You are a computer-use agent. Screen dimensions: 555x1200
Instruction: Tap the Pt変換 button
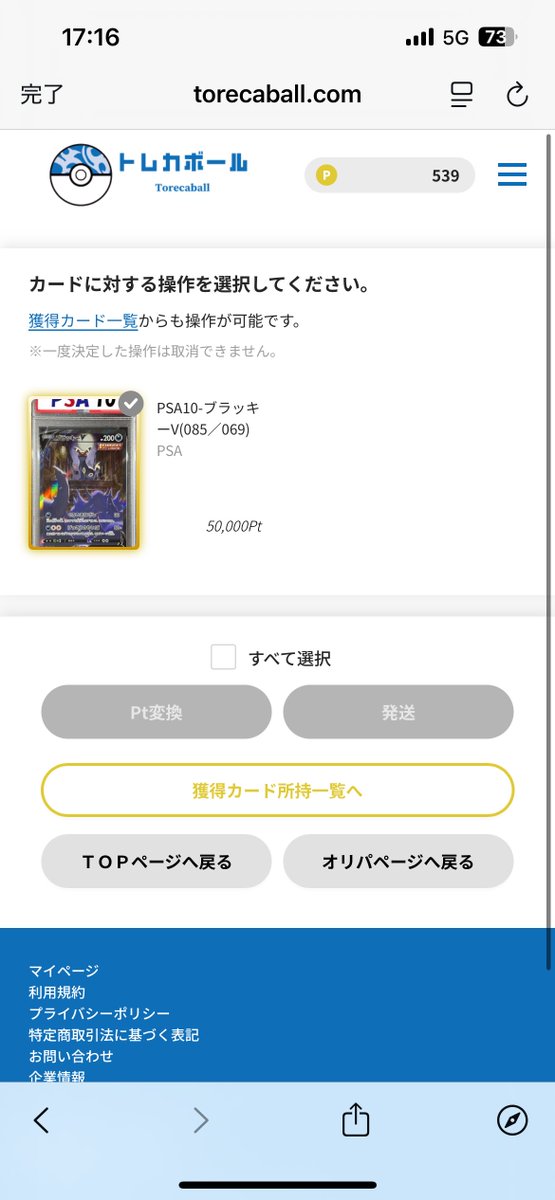click(x=156, y=712)
